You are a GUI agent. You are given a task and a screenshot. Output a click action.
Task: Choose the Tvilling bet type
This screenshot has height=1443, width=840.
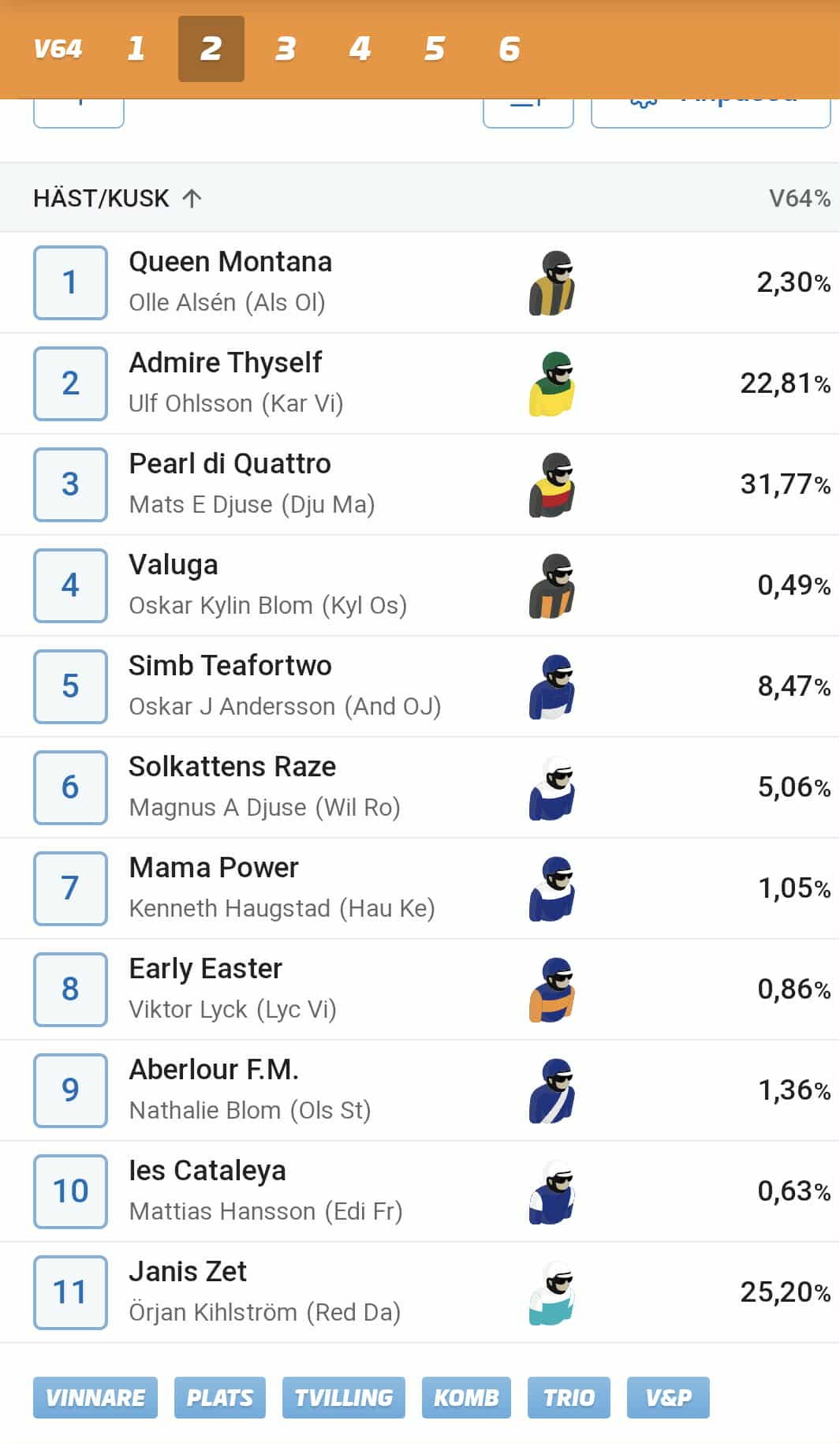pyautogui.click(x=344, y=1397)
